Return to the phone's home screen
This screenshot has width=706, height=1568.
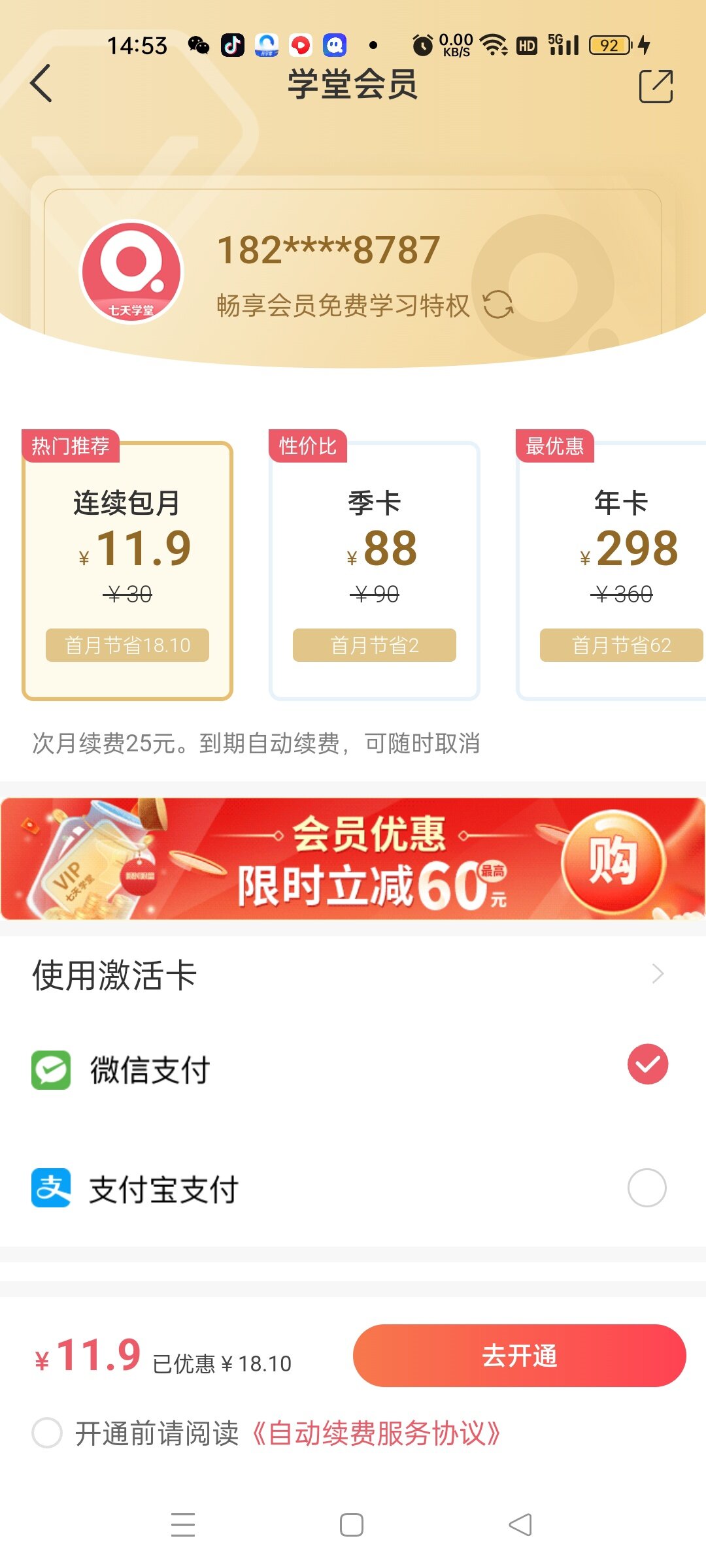pos(352,1525)
